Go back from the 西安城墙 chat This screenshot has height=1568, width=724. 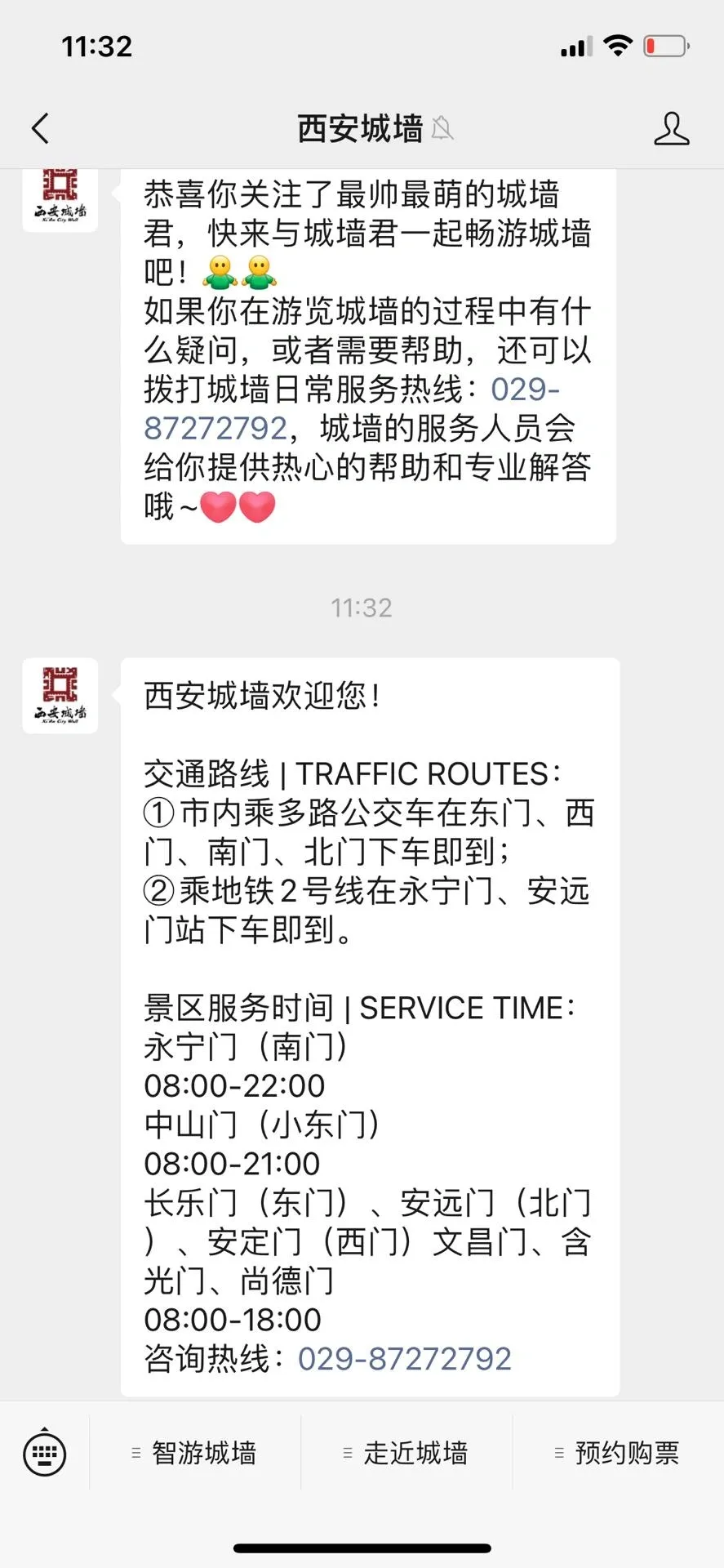pos(41,128)
